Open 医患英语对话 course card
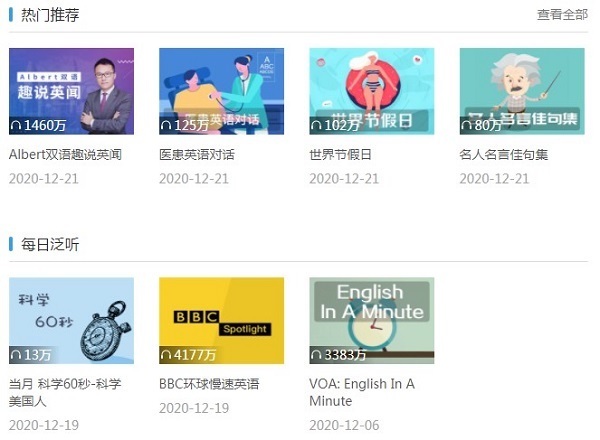Image resolution: width=600 pixels, height=440 pixels. click(221, 91)
